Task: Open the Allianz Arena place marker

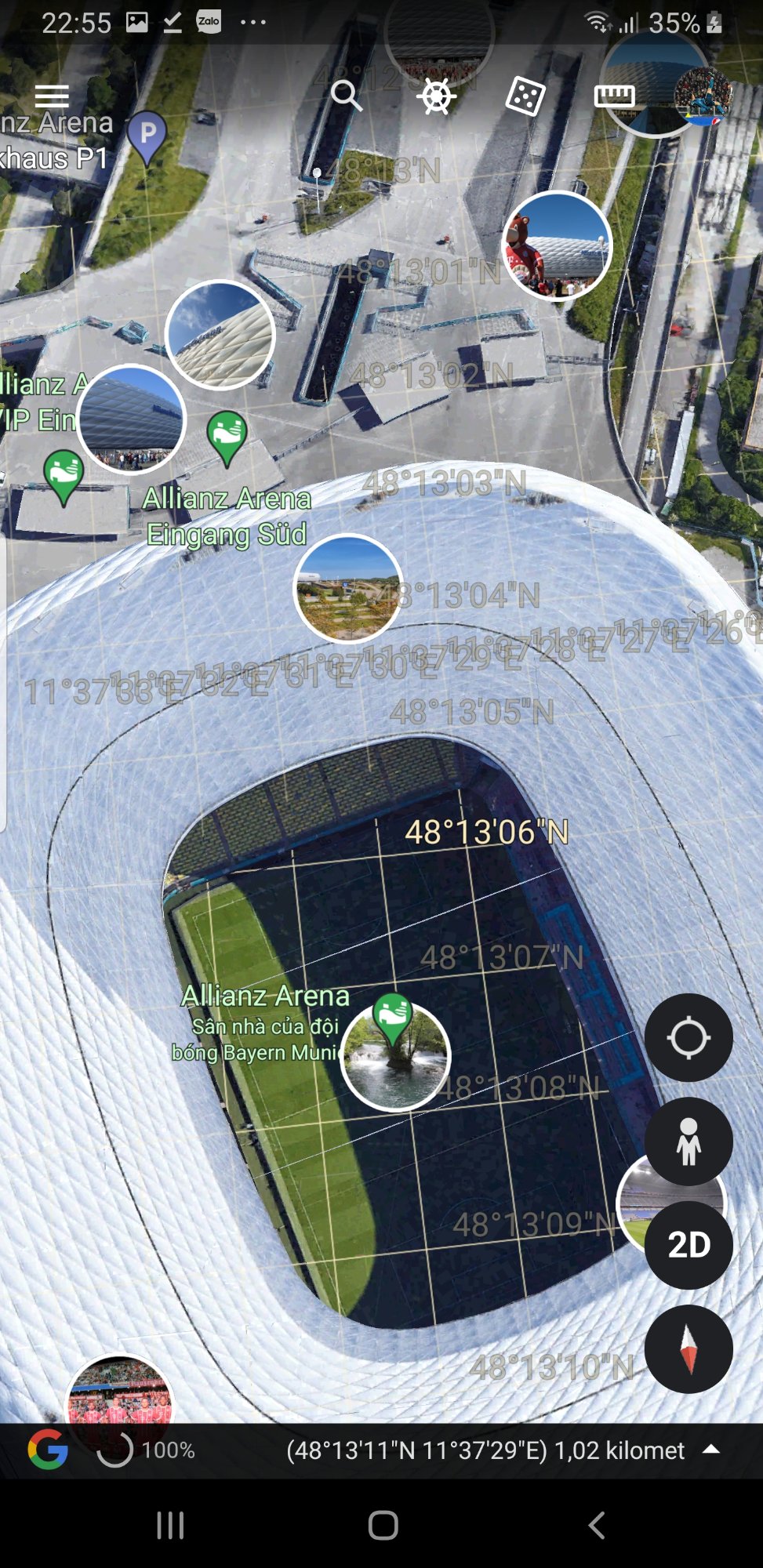Action: point(392,1018)
